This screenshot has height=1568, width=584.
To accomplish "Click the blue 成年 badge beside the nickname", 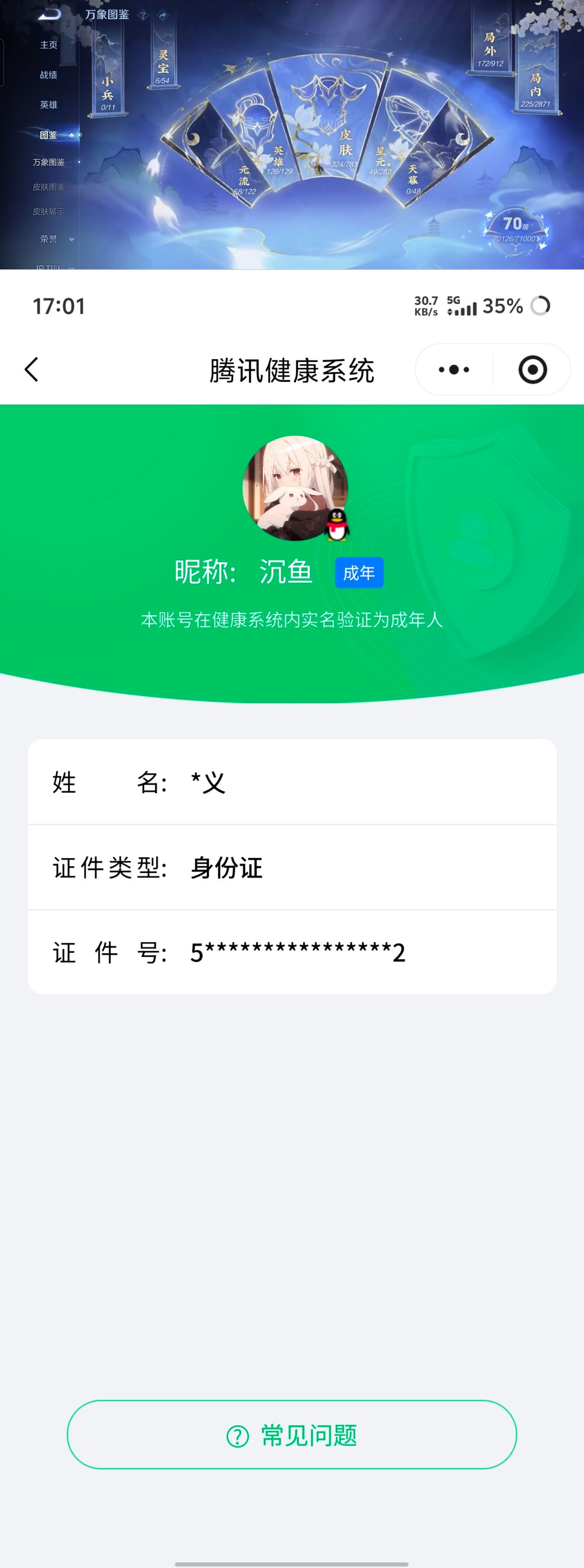I will click(x=360, y=572).
